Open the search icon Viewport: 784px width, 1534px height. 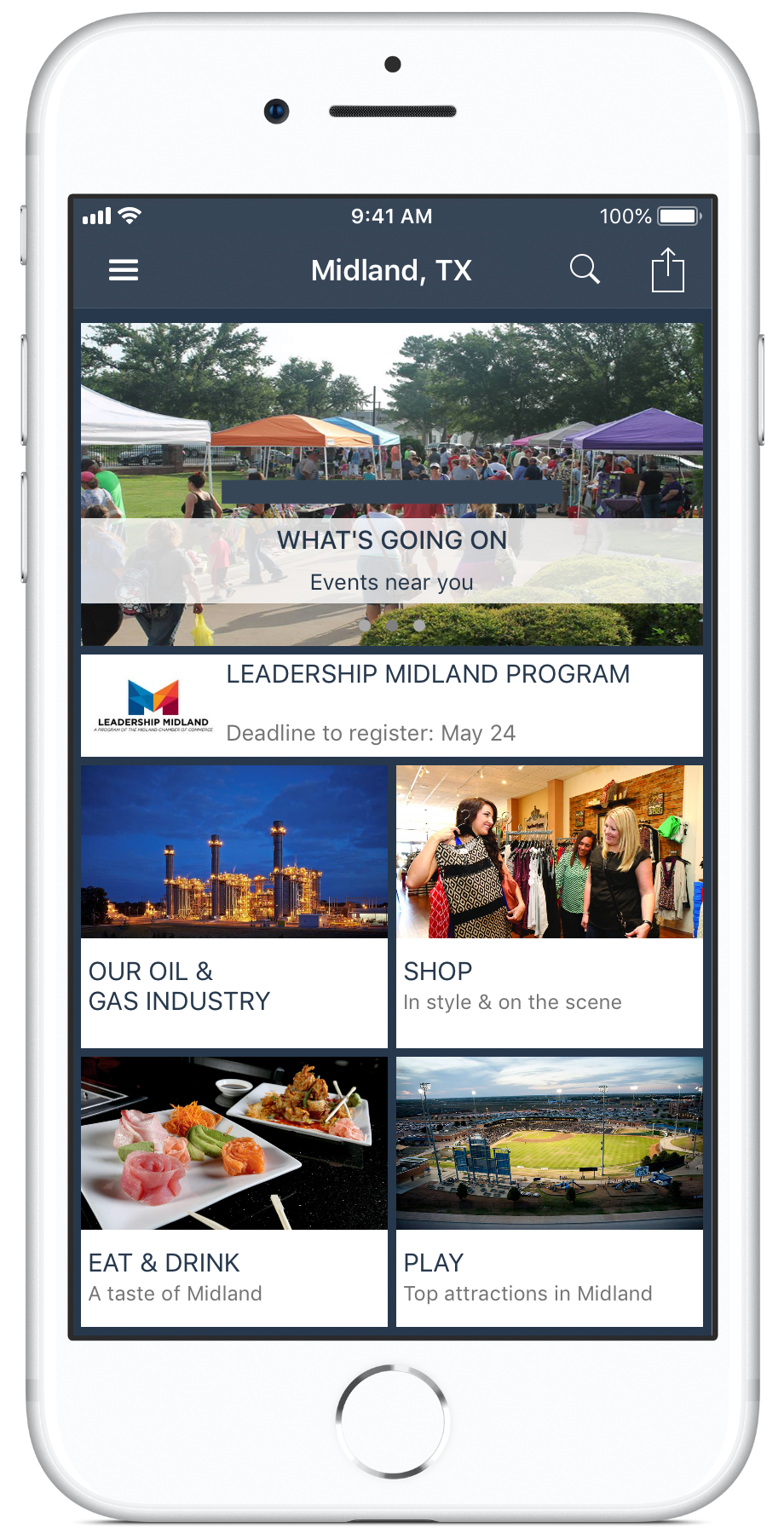point(585,269)
